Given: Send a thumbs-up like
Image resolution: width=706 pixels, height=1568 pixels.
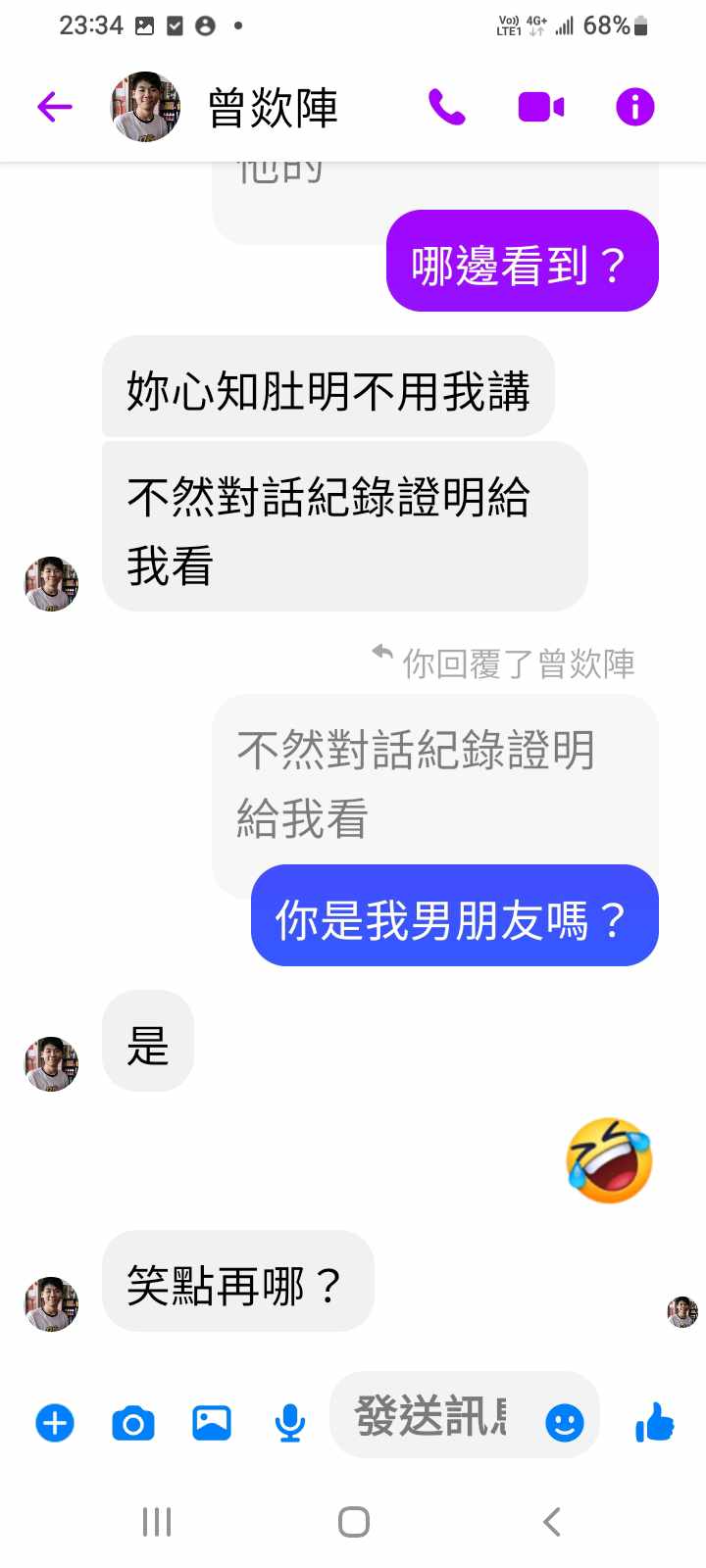Looking at the screenshot, I should point(654,1422).
